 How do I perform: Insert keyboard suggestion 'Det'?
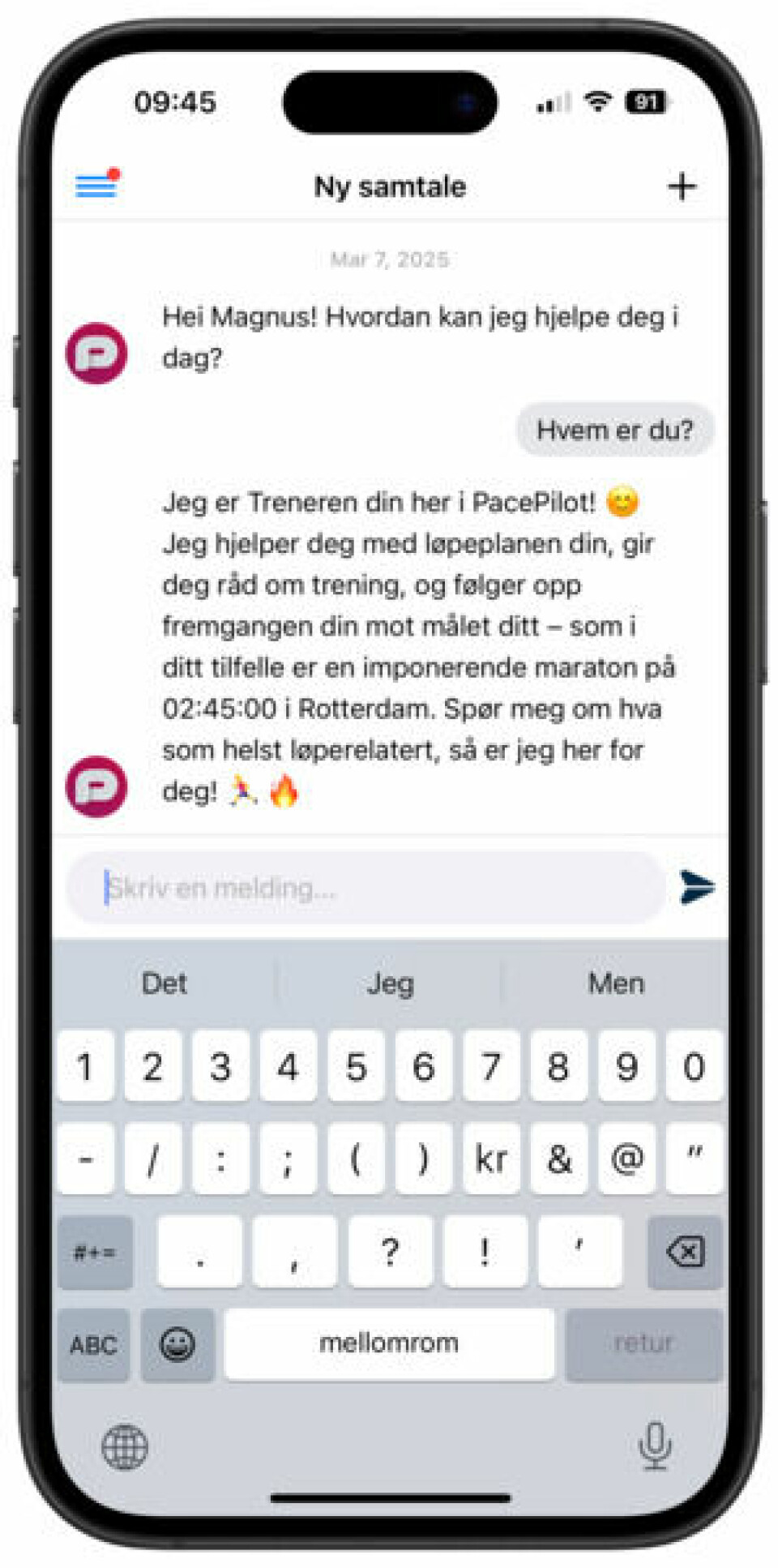[x=165, y=983]
